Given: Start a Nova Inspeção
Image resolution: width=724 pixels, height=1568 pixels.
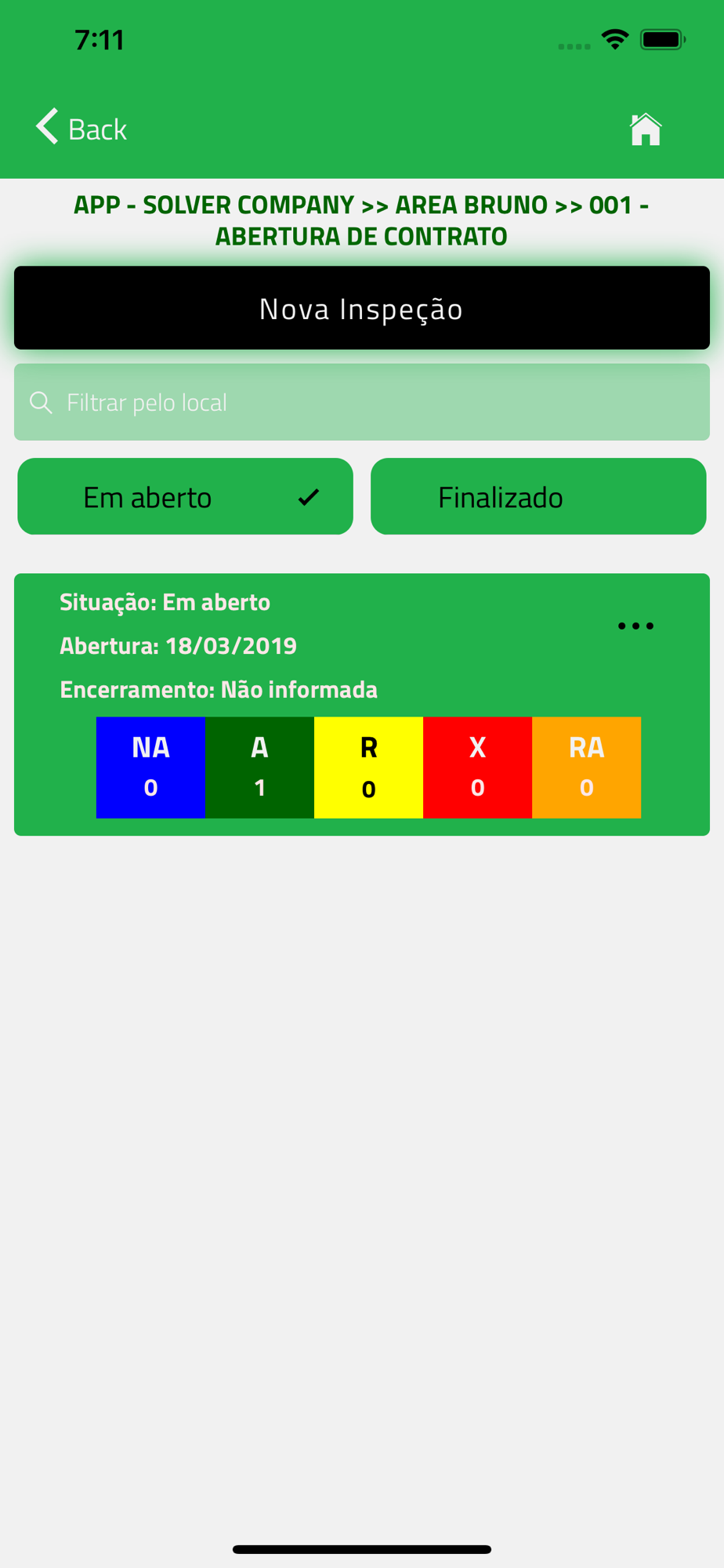Looking at the screenshot, I should click(x=362, y=308).
